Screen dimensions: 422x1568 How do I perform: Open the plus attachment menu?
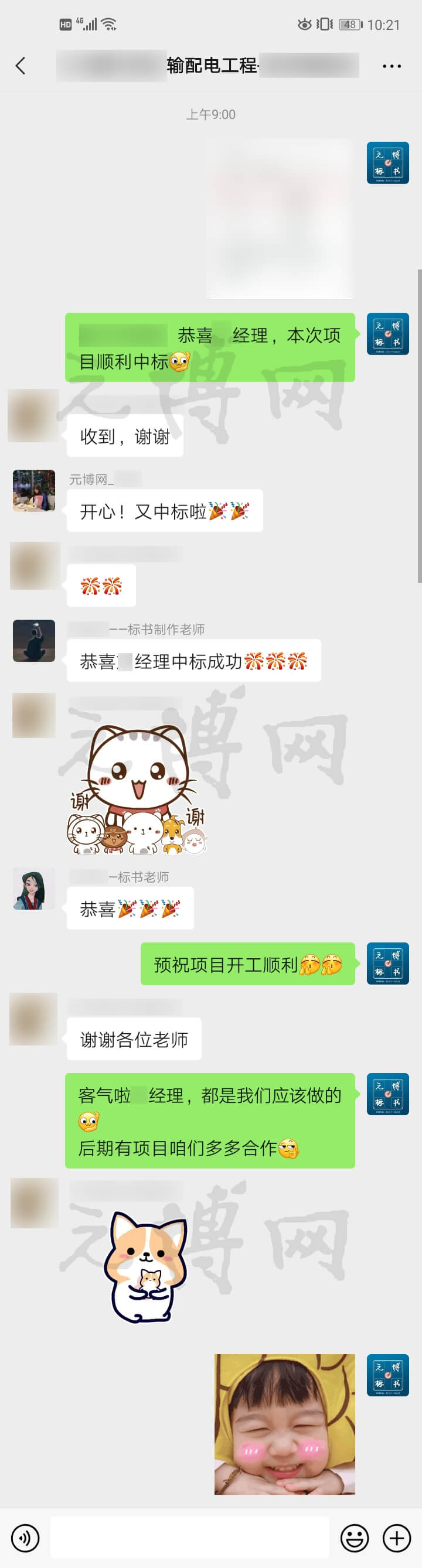tap(396, 1538)
